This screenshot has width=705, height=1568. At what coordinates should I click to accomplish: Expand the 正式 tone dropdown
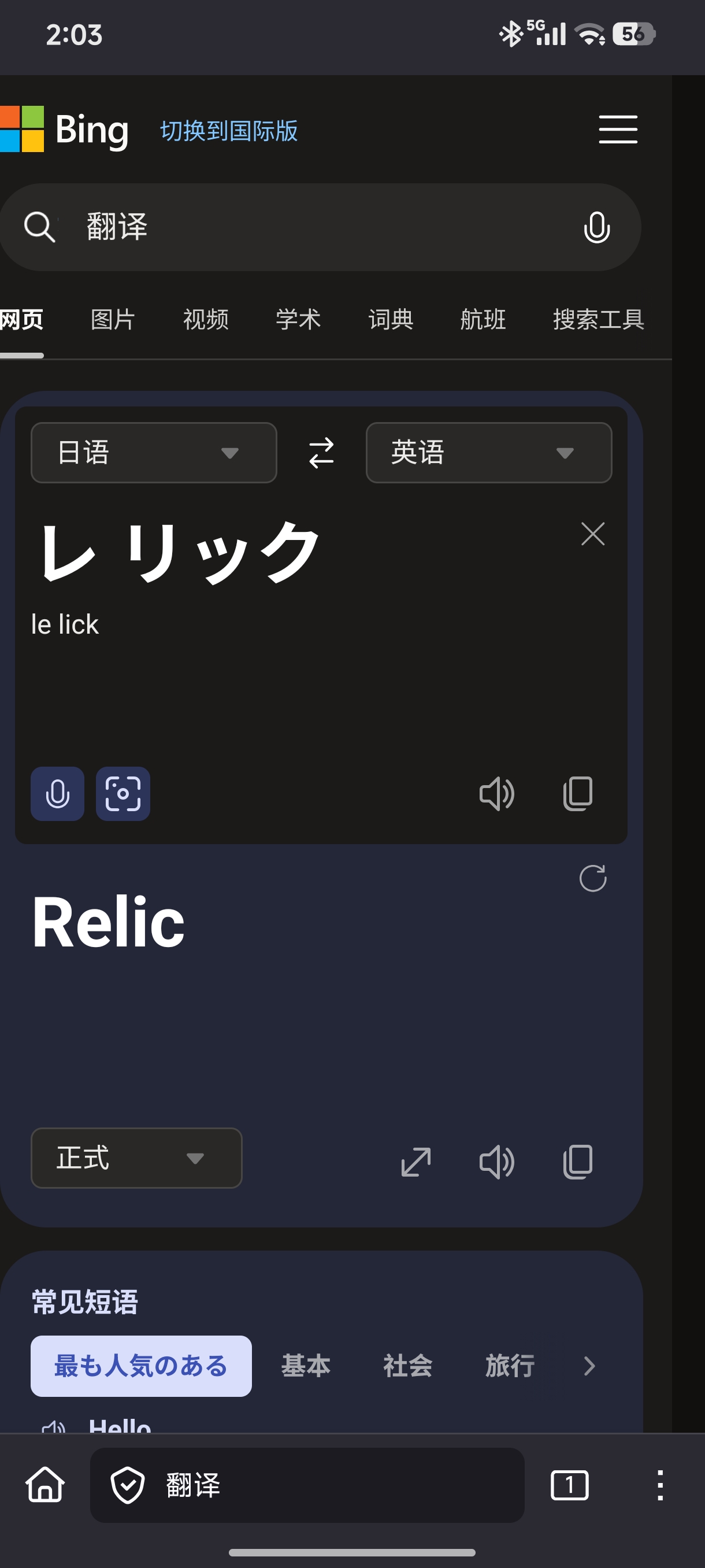136,1157
